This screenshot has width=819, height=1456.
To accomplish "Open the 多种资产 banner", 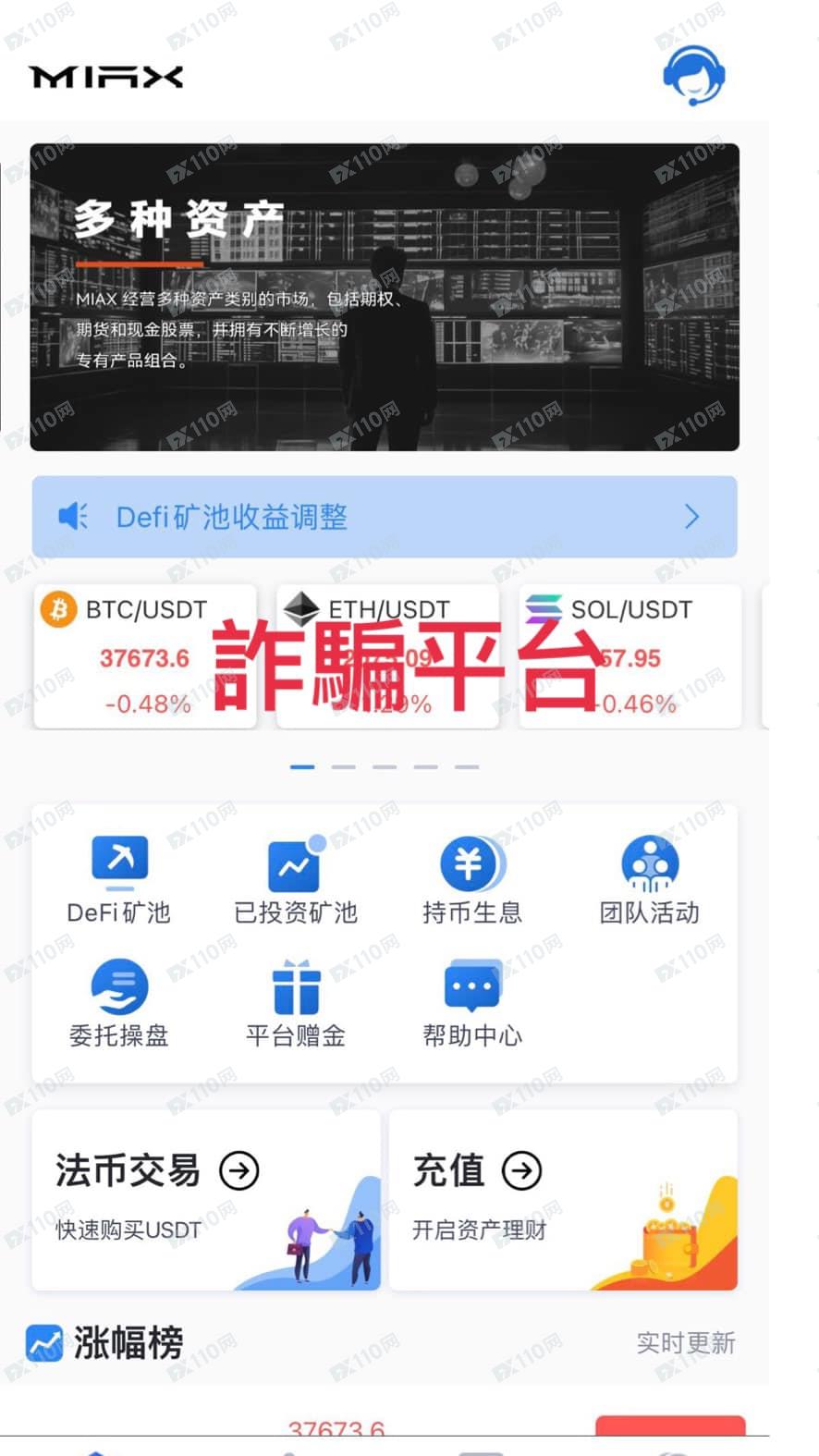I will [385, 297].
